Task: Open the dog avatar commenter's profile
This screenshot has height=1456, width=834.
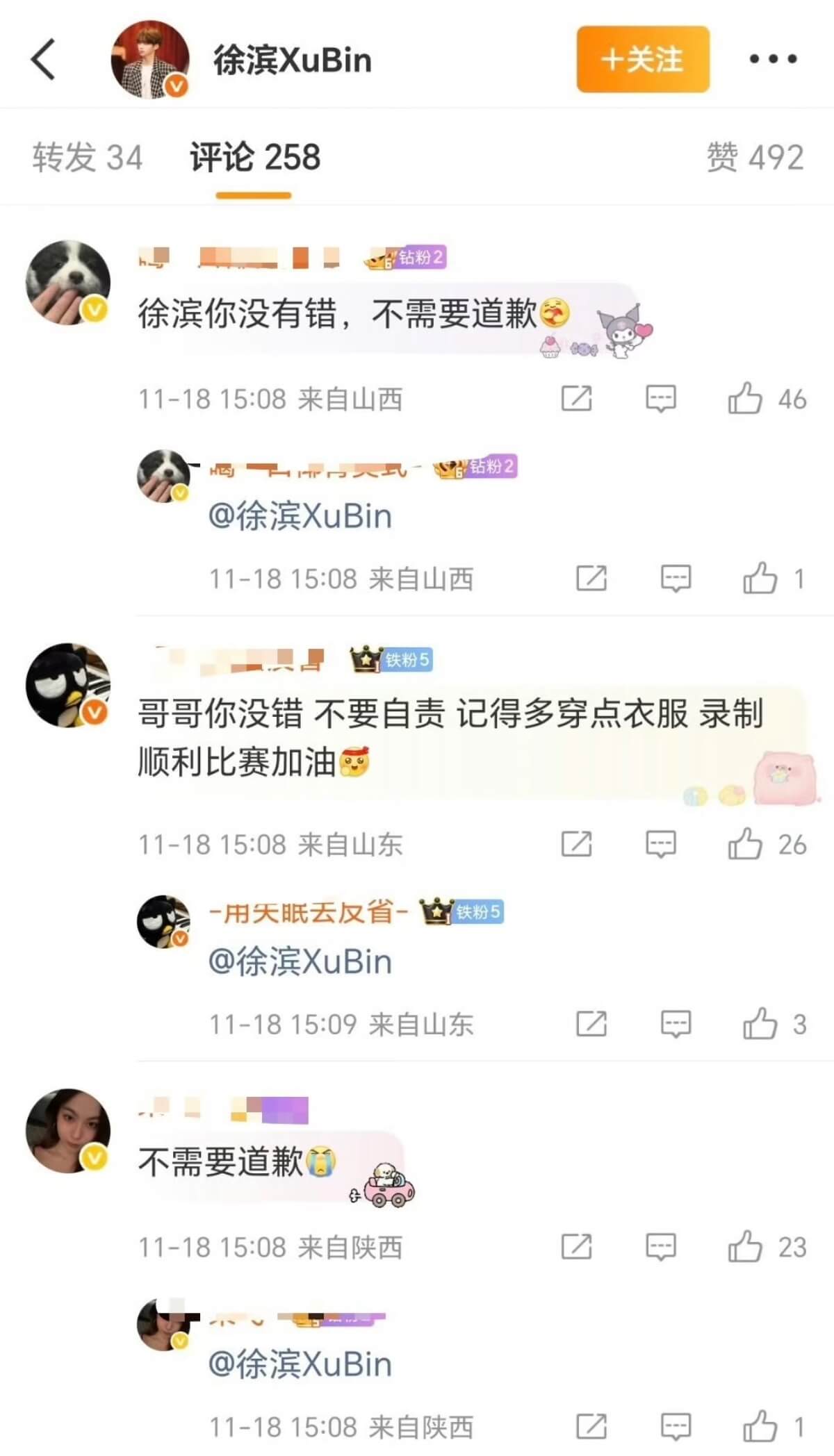Action: (x=67, y=282)
